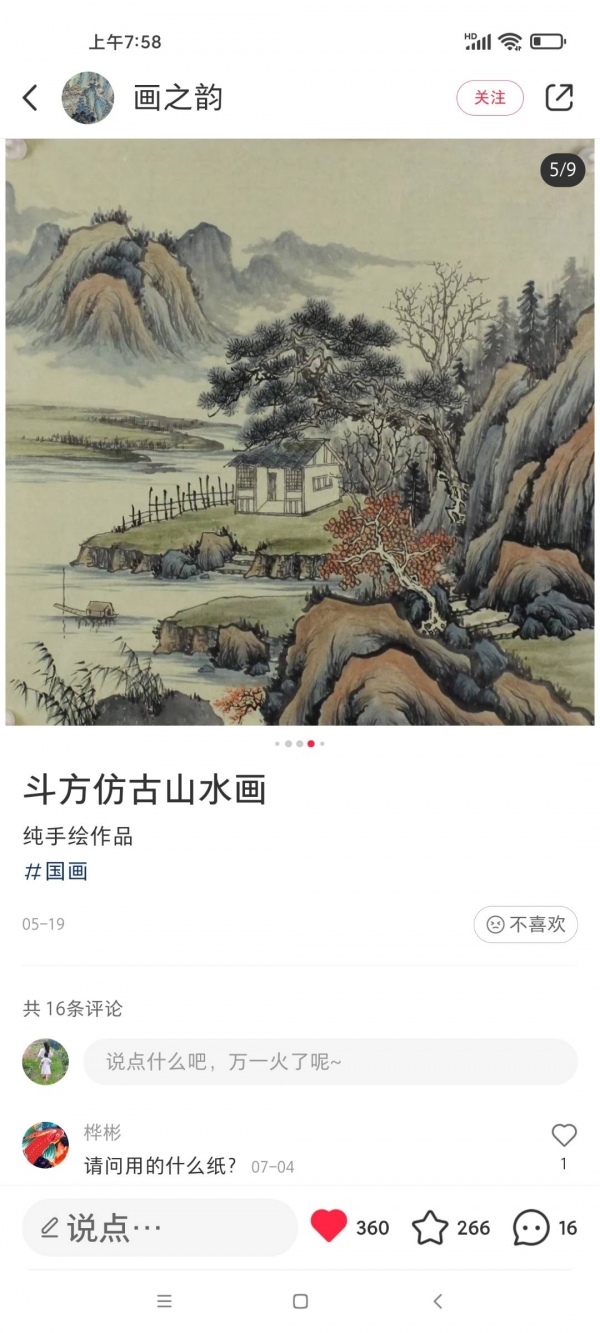Save the post with the star icon
This screenshot has width=600, height=1333.
(x=430, y=1227)
